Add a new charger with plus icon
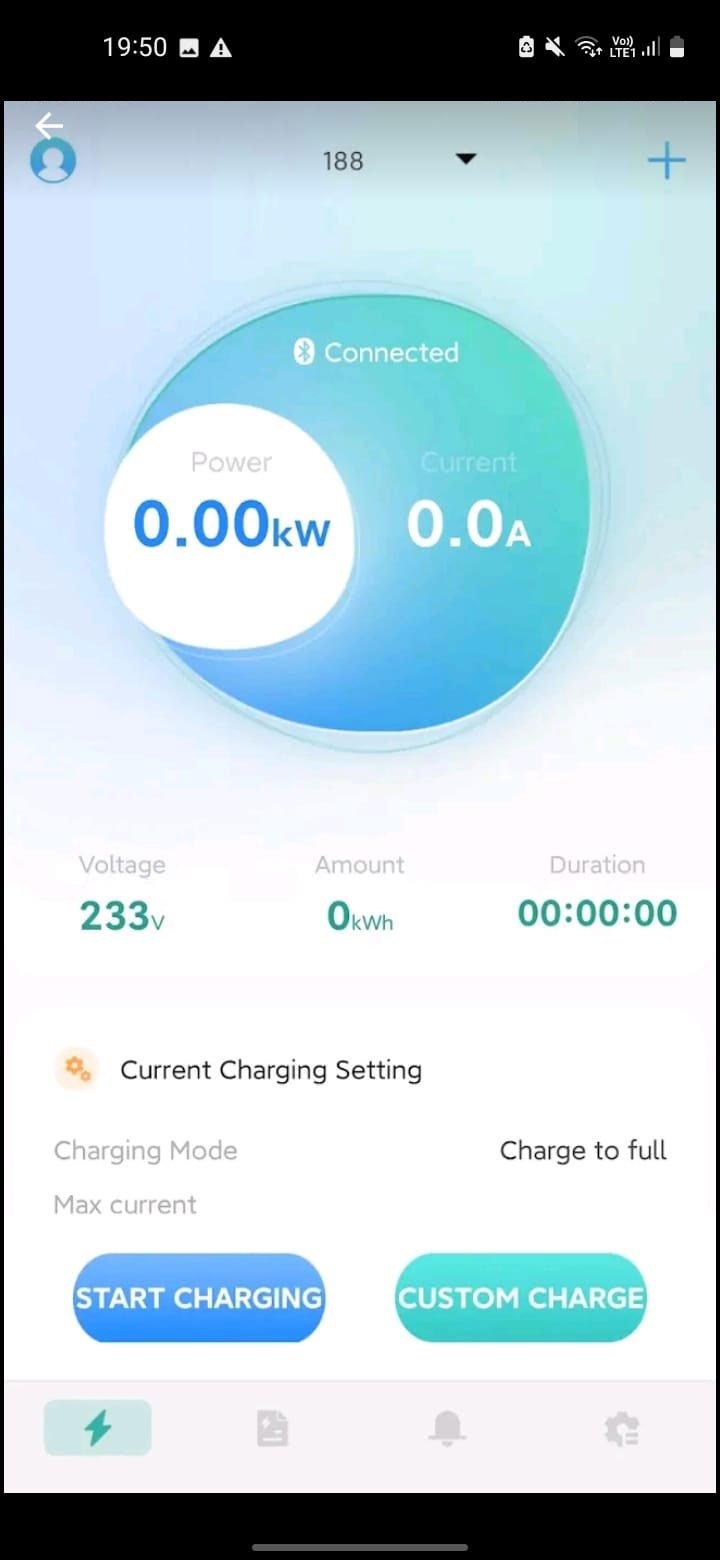This screenshot has width=720, height=1560. pyautogui.click(x=666, y=161)
